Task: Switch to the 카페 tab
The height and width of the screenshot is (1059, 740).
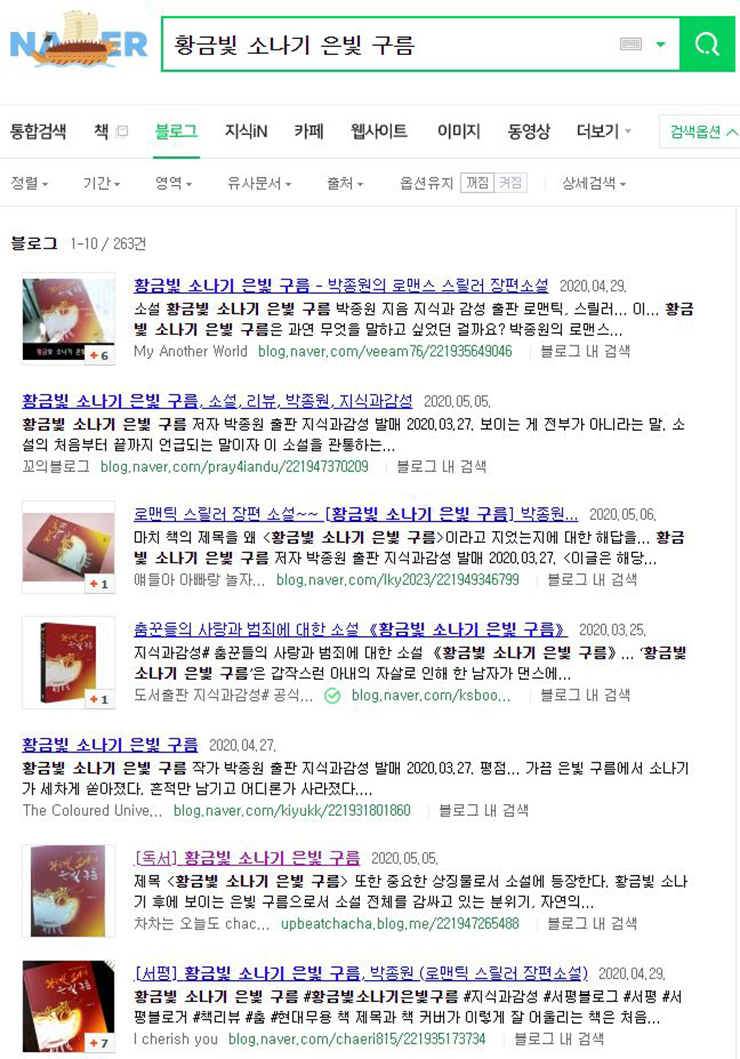Action: (x=308, y=131)
